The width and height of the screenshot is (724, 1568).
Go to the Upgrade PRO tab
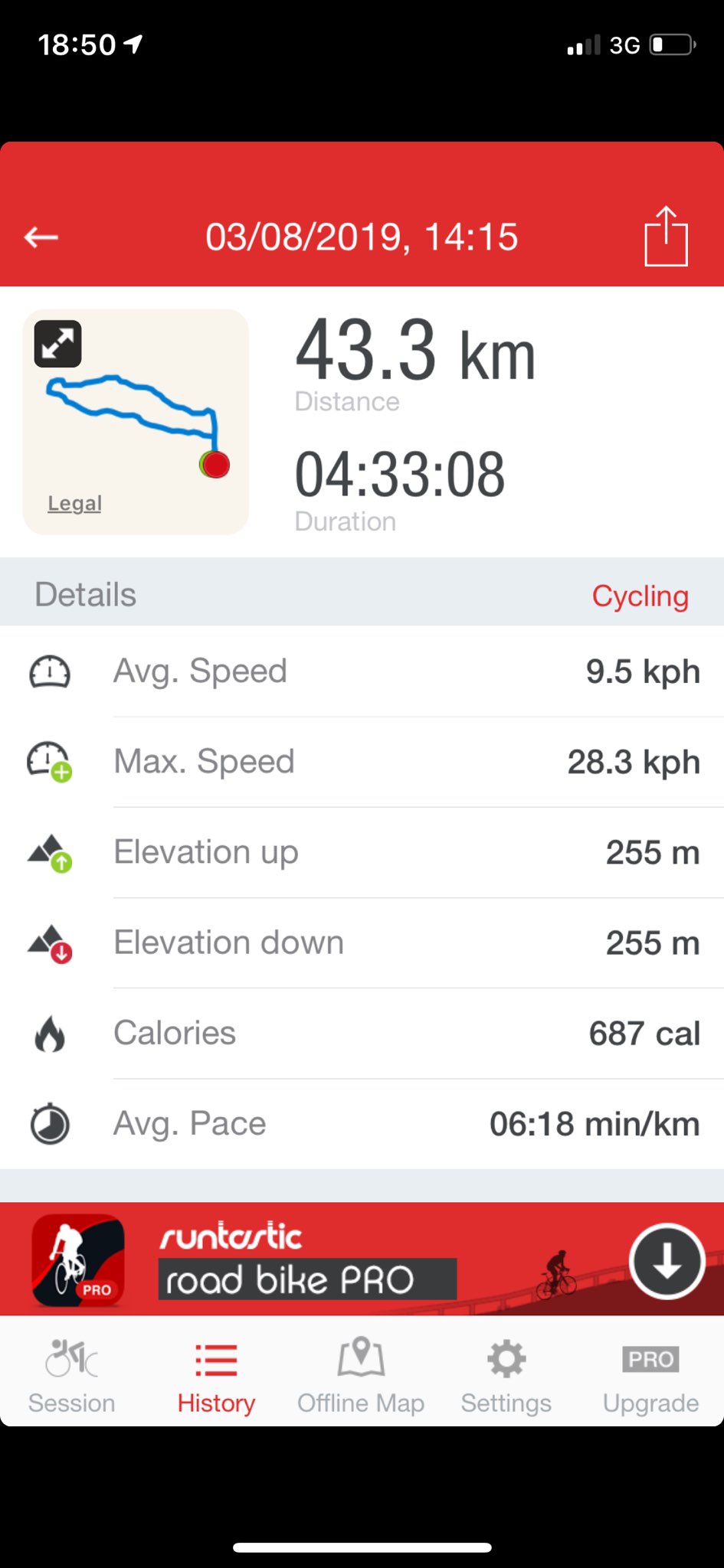click(650, 1375)
